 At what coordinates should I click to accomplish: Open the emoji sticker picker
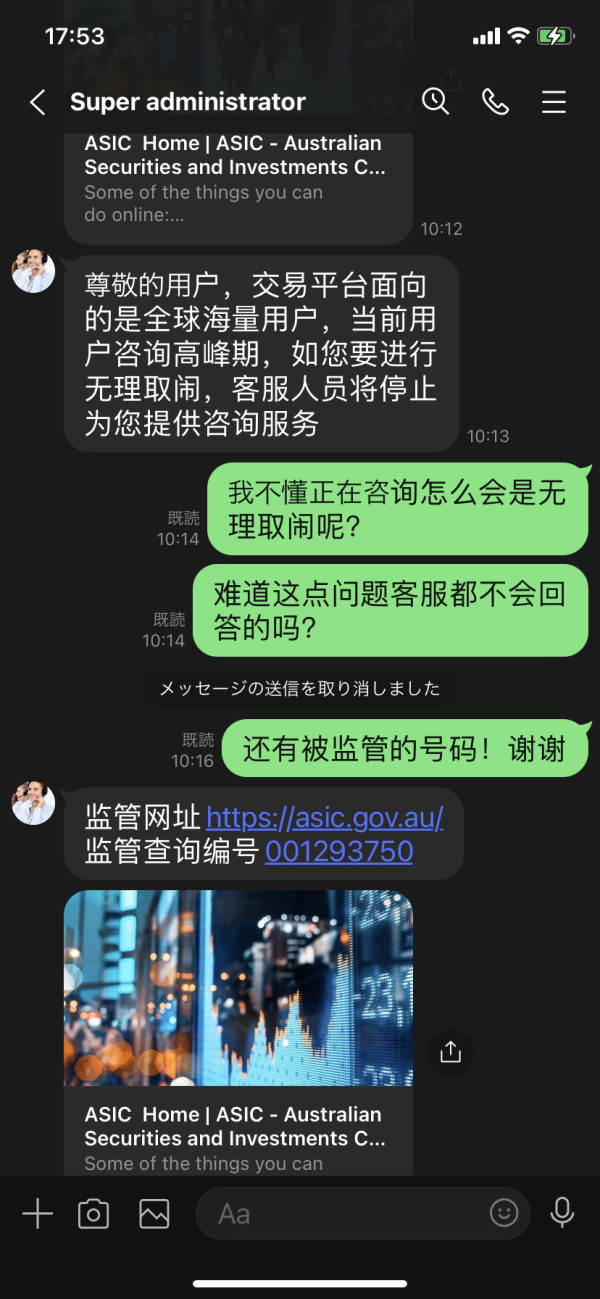click(504, 1214)
